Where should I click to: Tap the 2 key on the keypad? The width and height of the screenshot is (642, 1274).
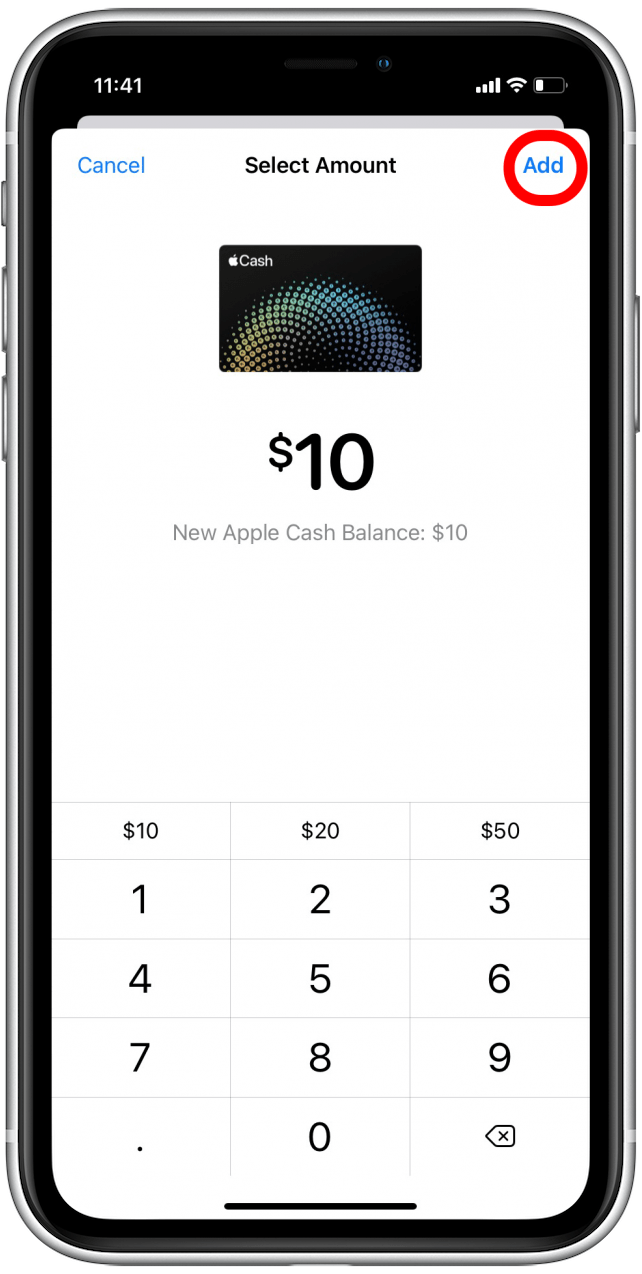pyautogui.click(x=320, y=899)
